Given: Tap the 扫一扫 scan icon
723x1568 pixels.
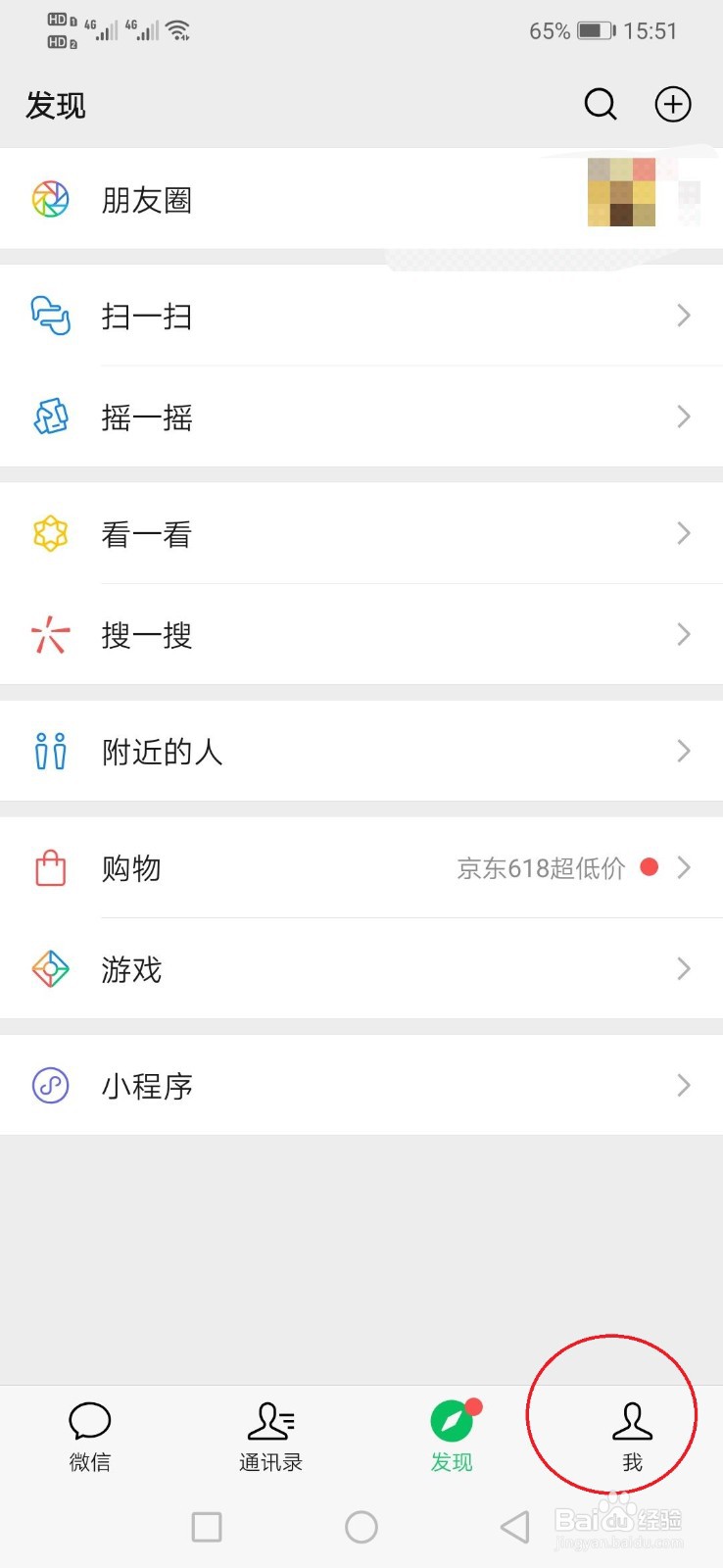Looking at the screenshot, I should coord(50,316).
